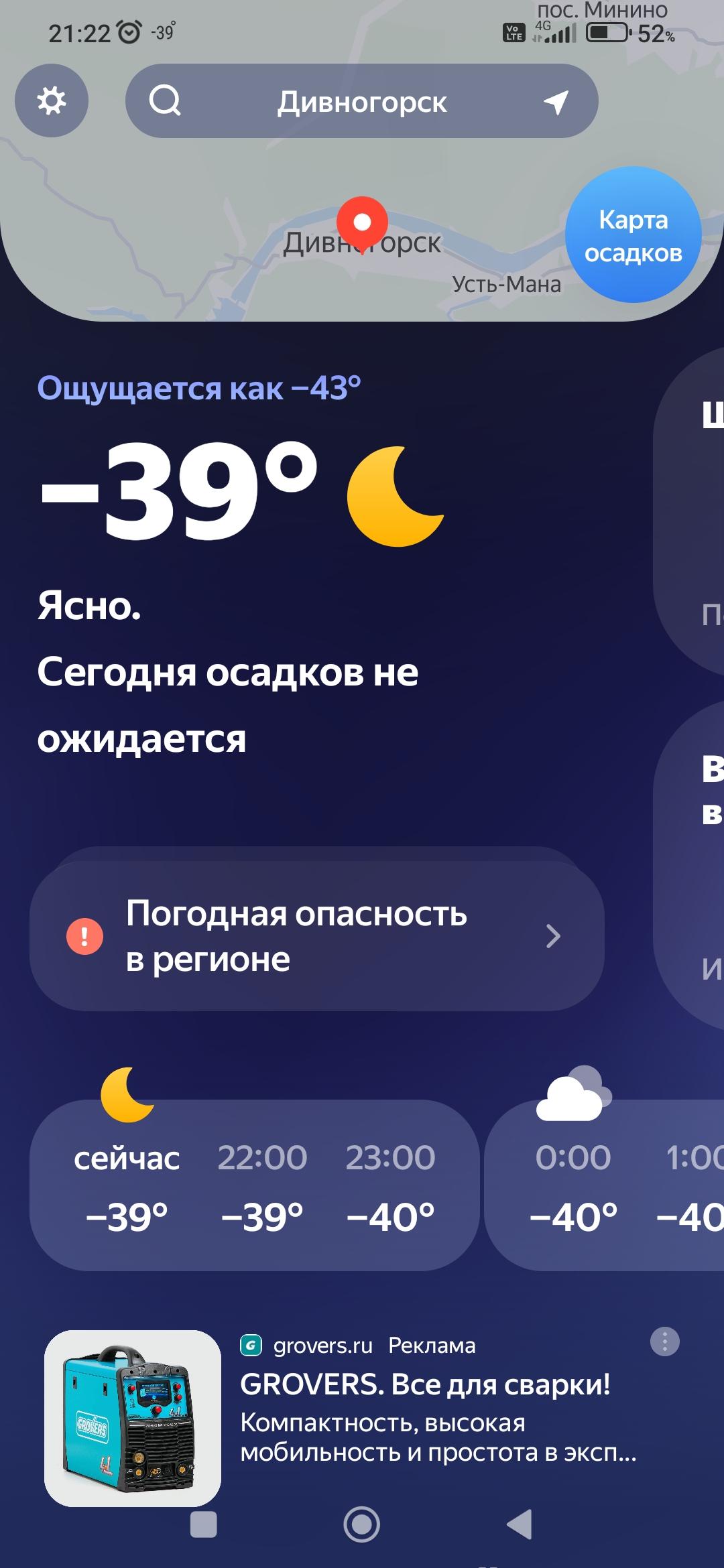This screenshot has width=724, height=1568.
Task: Open Погодная опасность в регионе alert
Action: tap(316, 936)
